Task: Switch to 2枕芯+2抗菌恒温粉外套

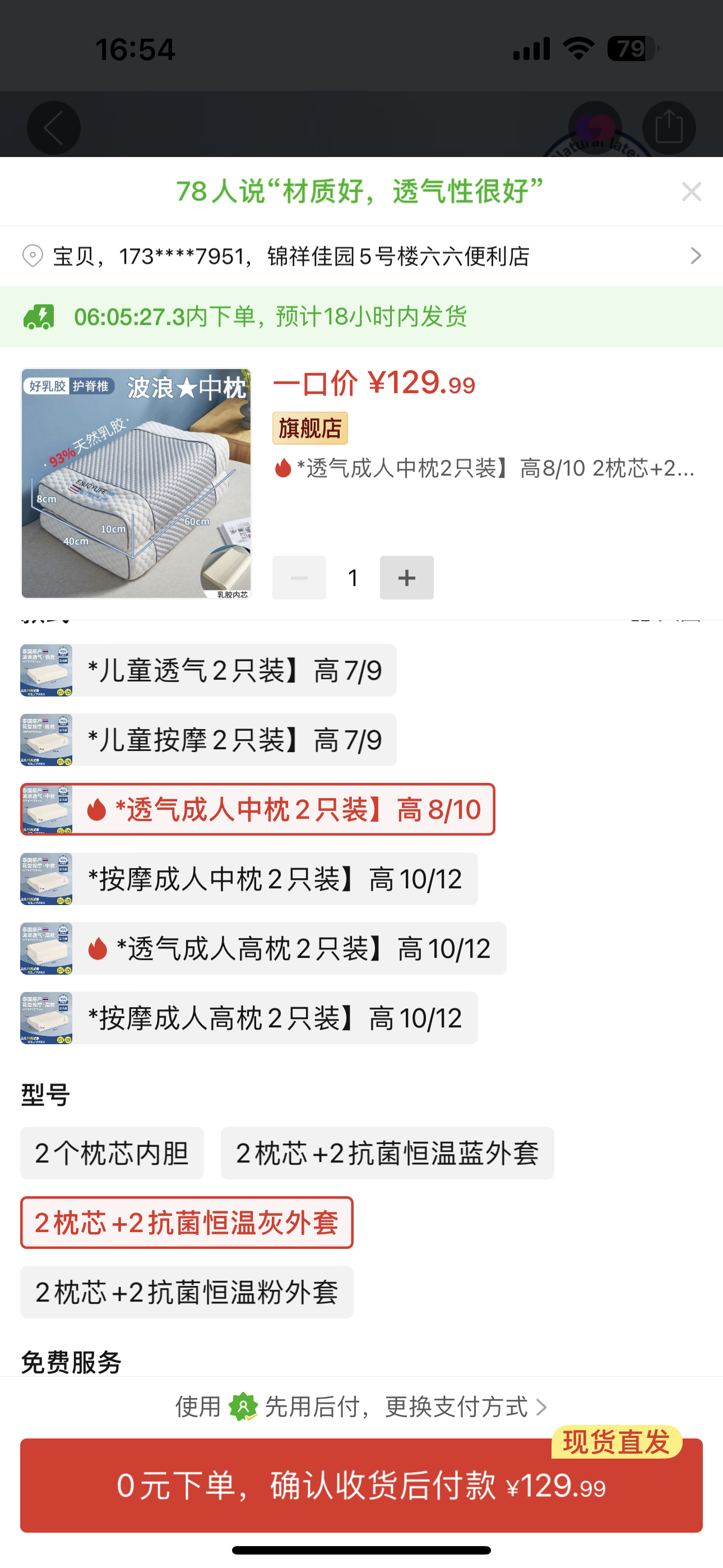Action: pyautogui.click(x=187, y=1292)
